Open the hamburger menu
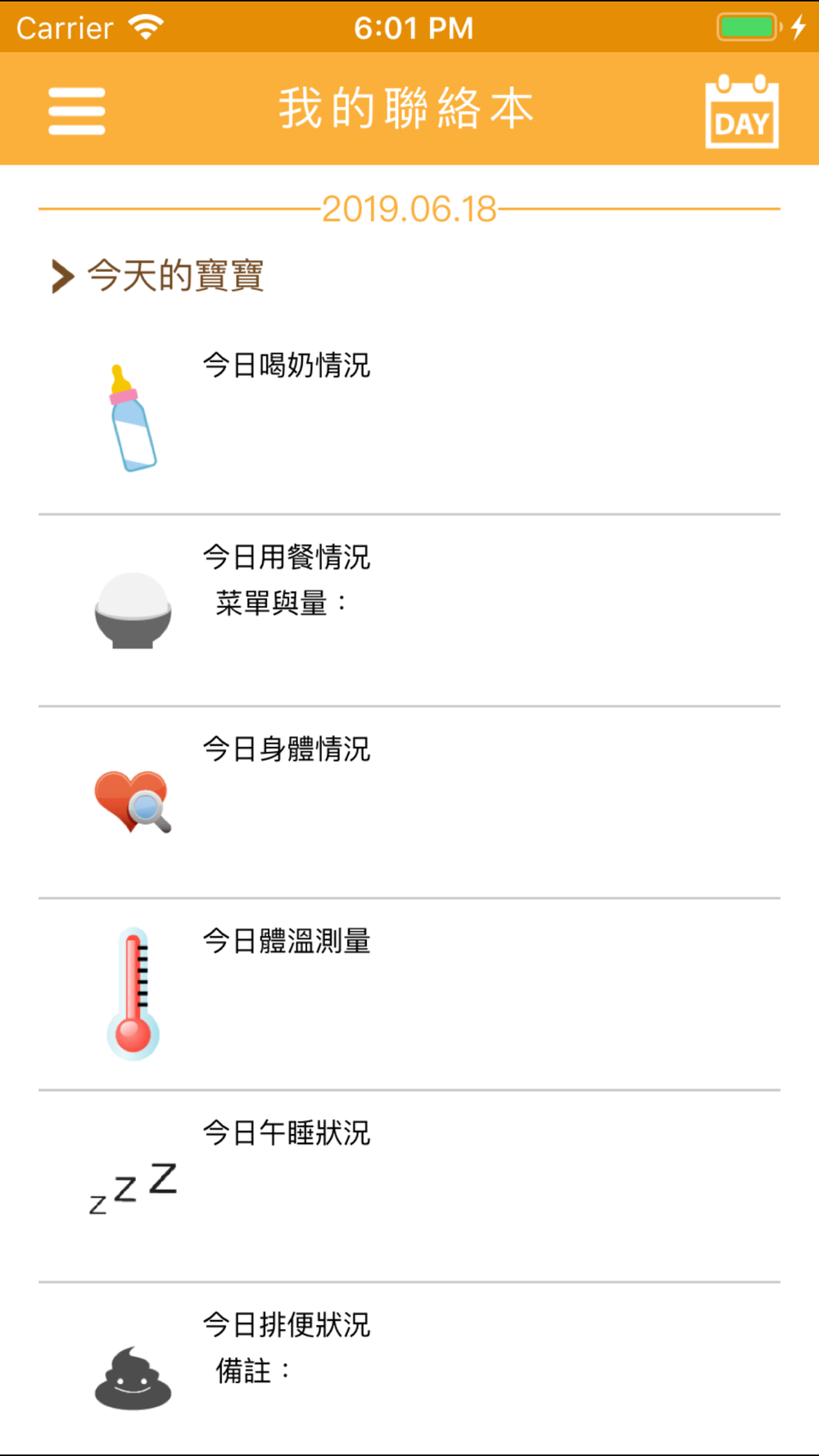The width and height of the screenshot is (819, 1456). click(77, 111)
